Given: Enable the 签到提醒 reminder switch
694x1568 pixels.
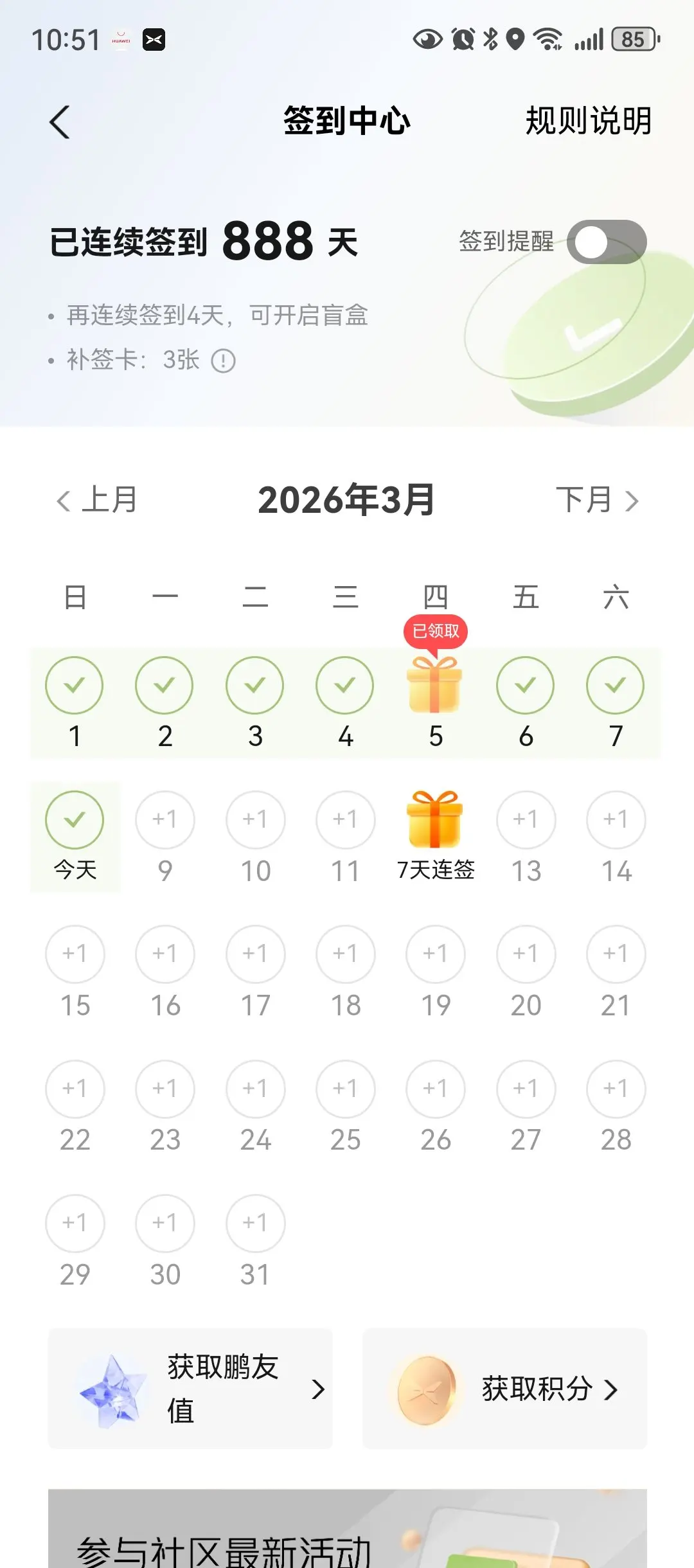Looking at the screenshot, I should (x=606, y=242).
